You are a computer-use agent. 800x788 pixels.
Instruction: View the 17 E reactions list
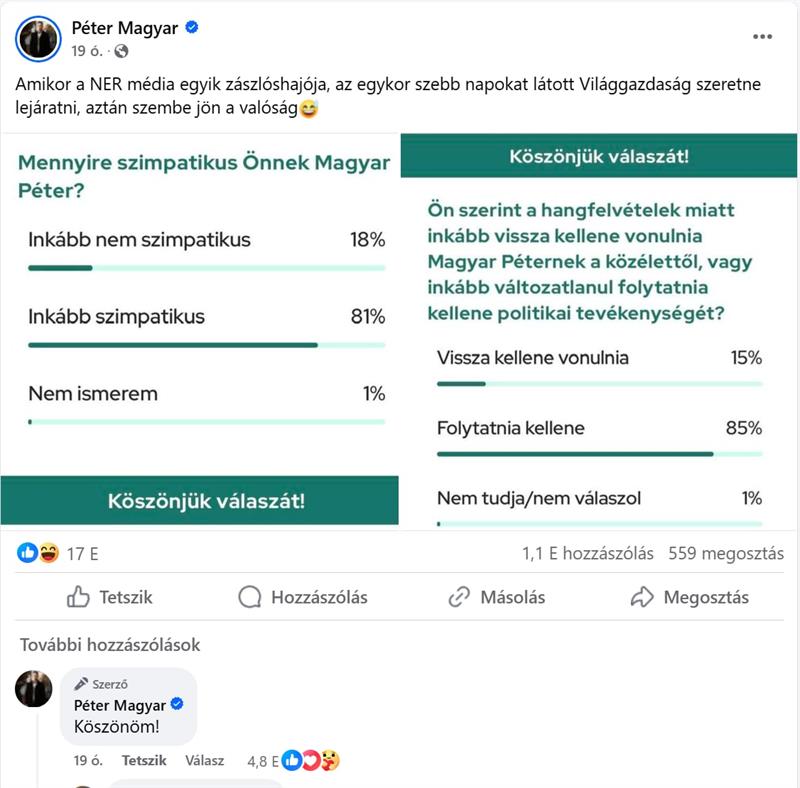[75, 553]
